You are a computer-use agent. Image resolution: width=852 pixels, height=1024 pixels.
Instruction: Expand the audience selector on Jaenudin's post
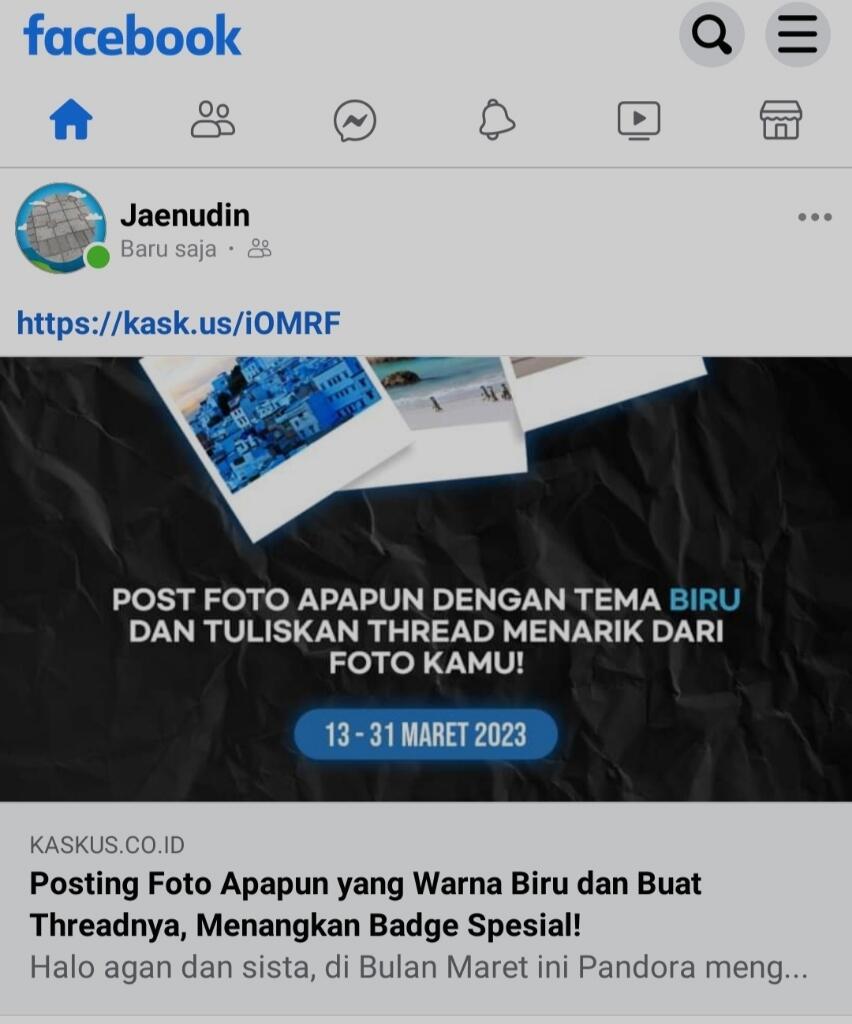point(260,249)
